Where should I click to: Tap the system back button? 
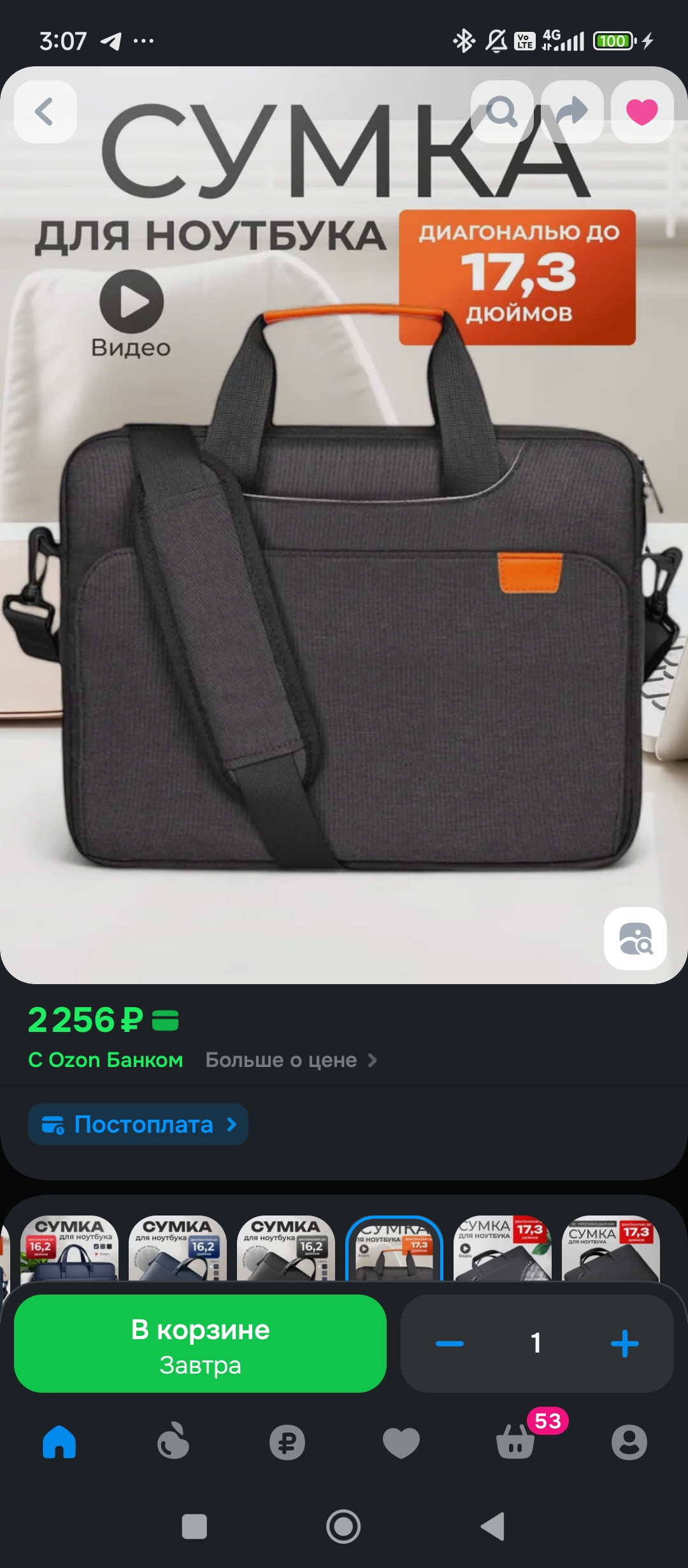coord(492,1527)
